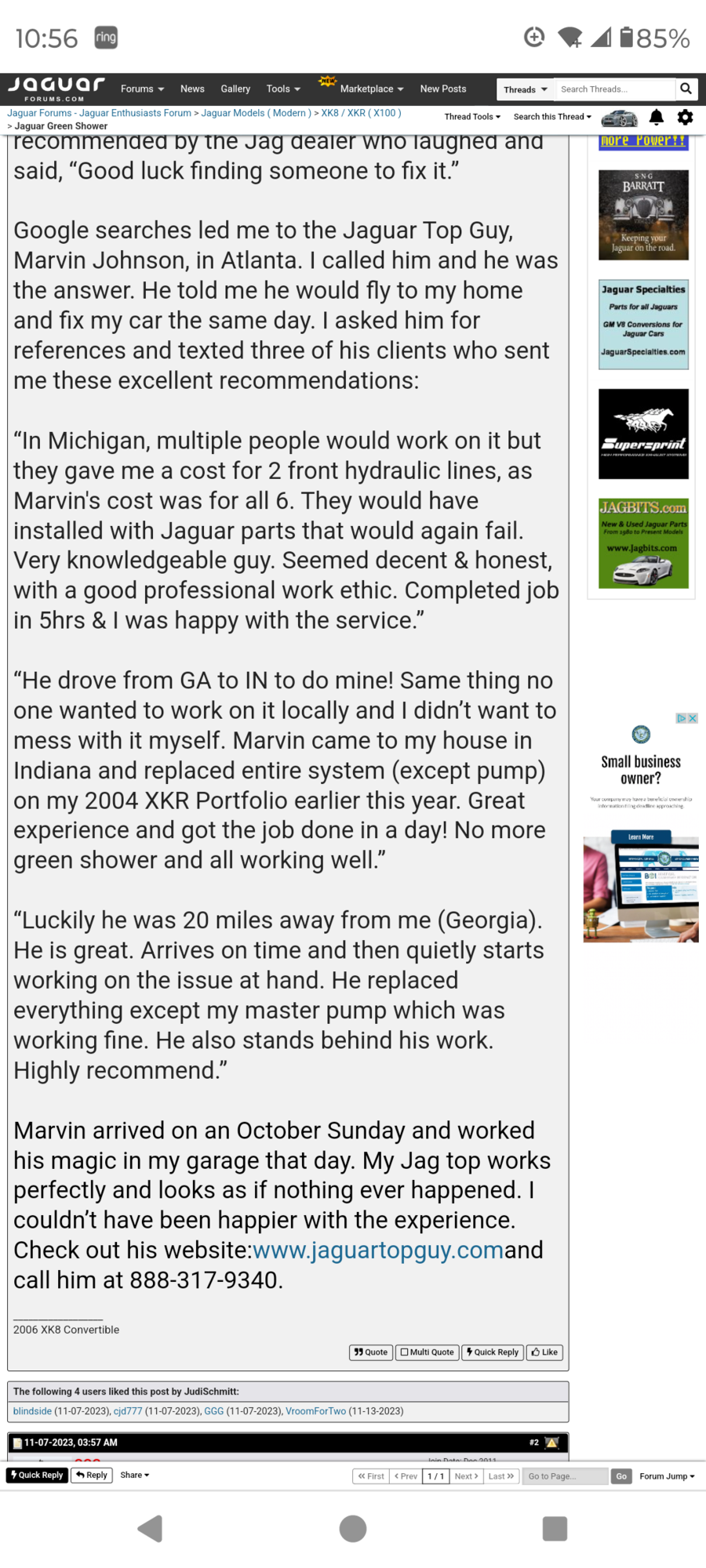
Task: Tap the magnifier search icon
Action: 686,89
